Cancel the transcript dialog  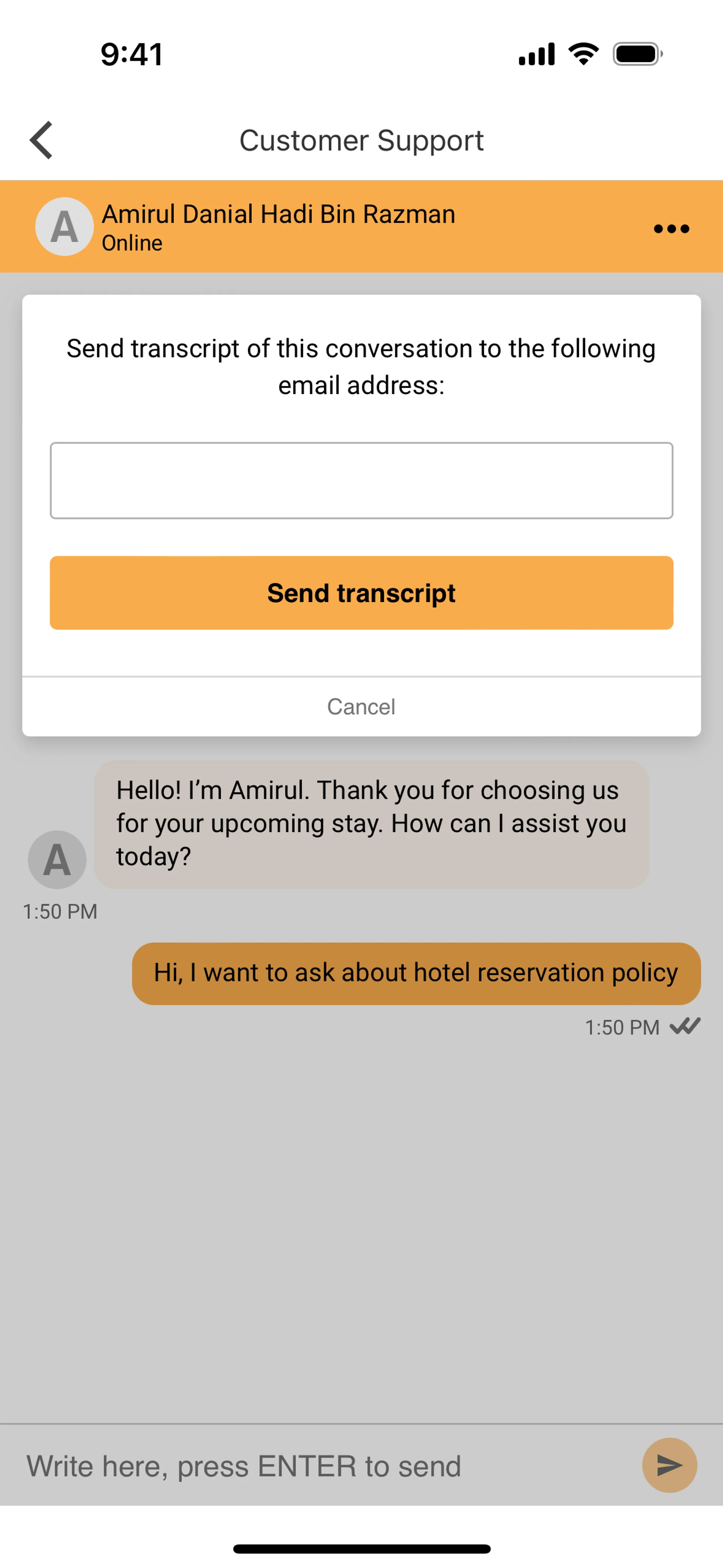click(361, 706)
